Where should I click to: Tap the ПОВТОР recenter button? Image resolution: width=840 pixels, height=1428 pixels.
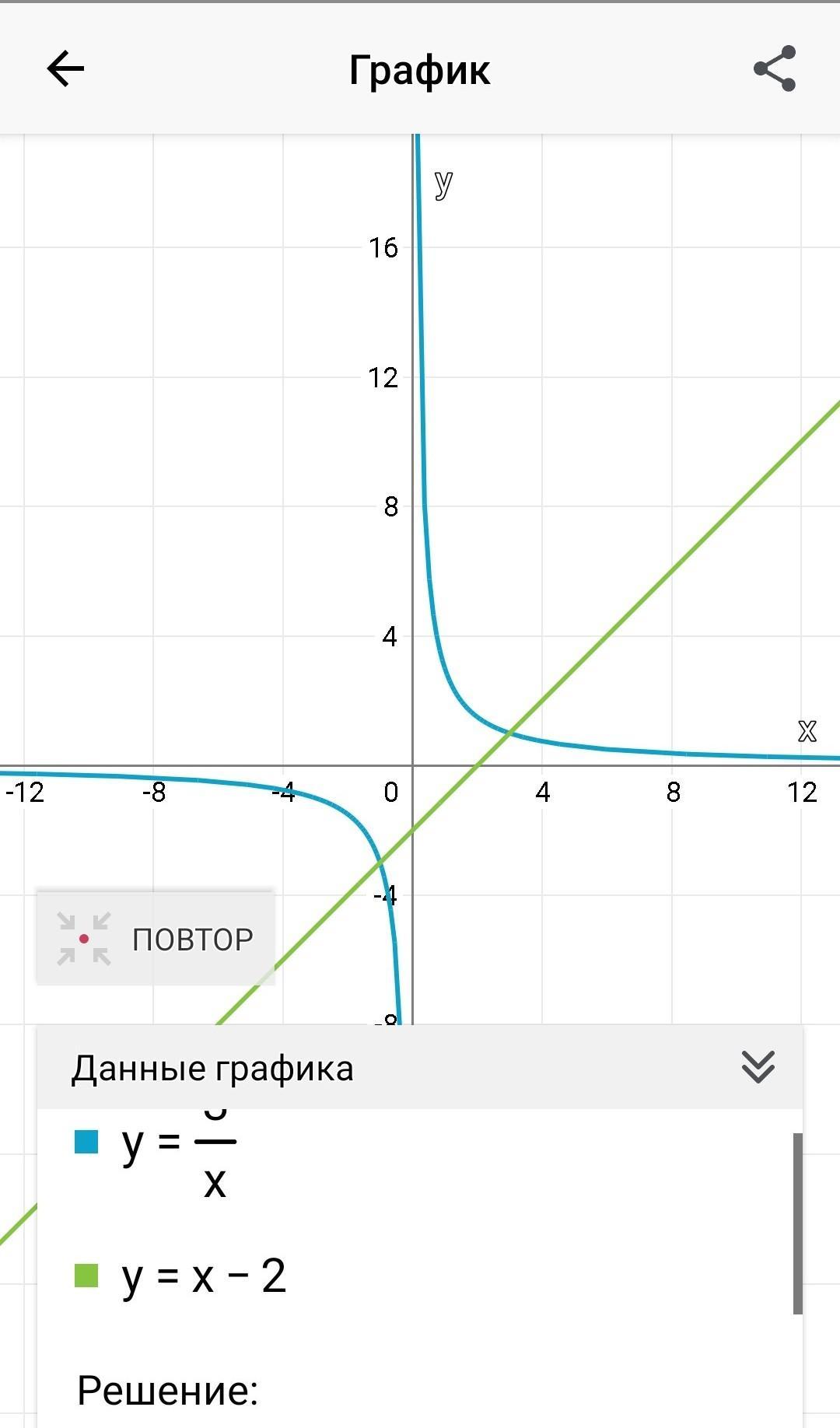click(156, 938)
